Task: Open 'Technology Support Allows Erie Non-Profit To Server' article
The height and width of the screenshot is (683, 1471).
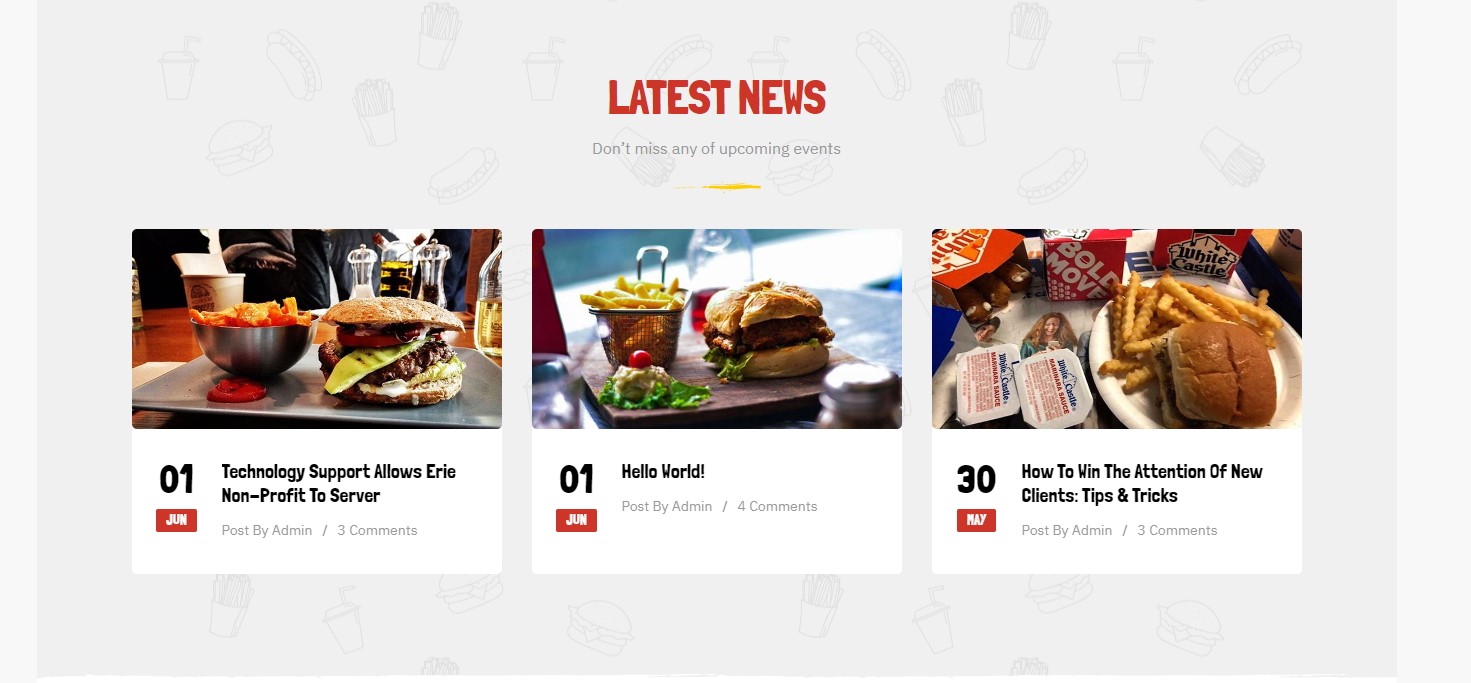Action: [338, 483]
